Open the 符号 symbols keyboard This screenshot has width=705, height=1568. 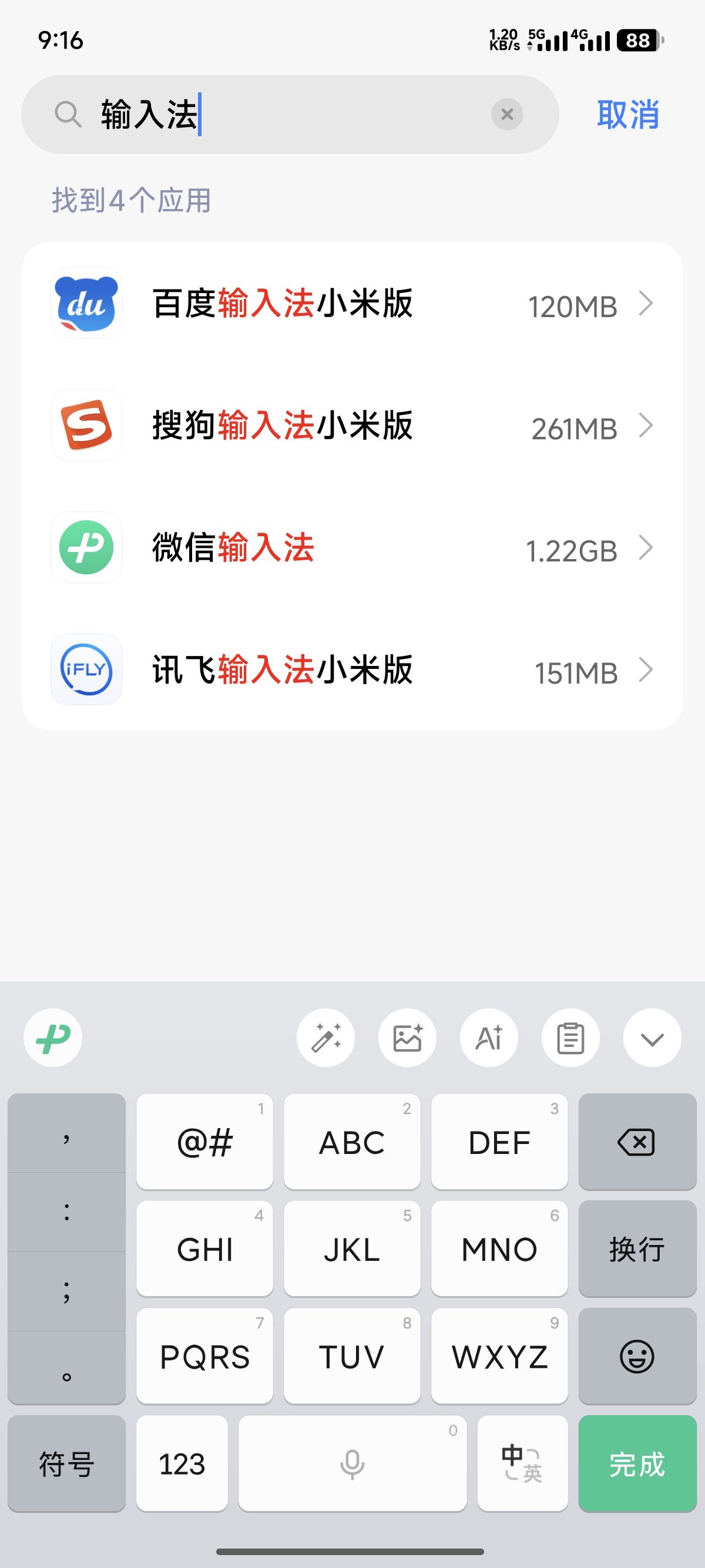pos(66,1464)
